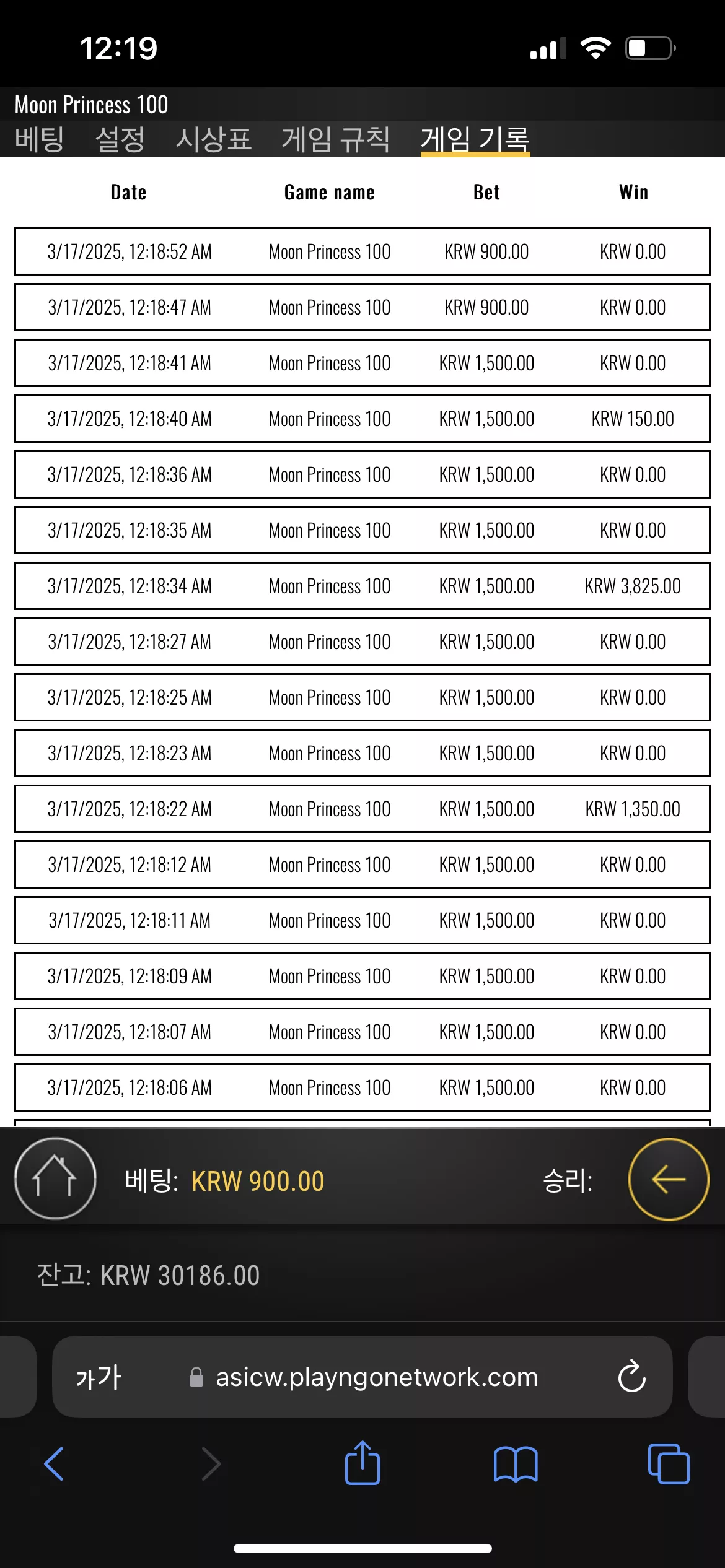
Task: Go back in the Safari toolbar
Action: [54, 1464]
